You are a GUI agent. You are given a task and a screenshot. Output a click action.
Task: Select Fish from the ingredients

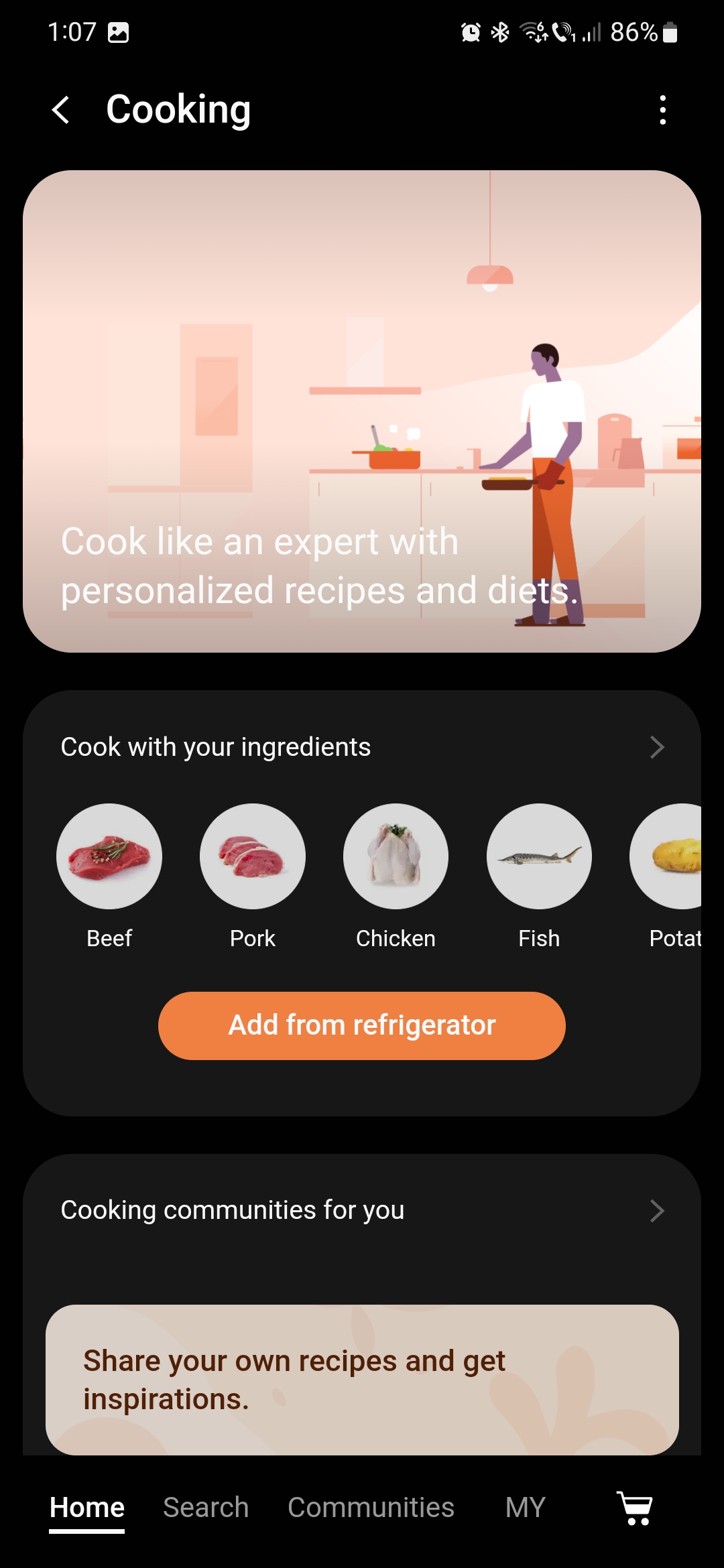pos(539,857)
